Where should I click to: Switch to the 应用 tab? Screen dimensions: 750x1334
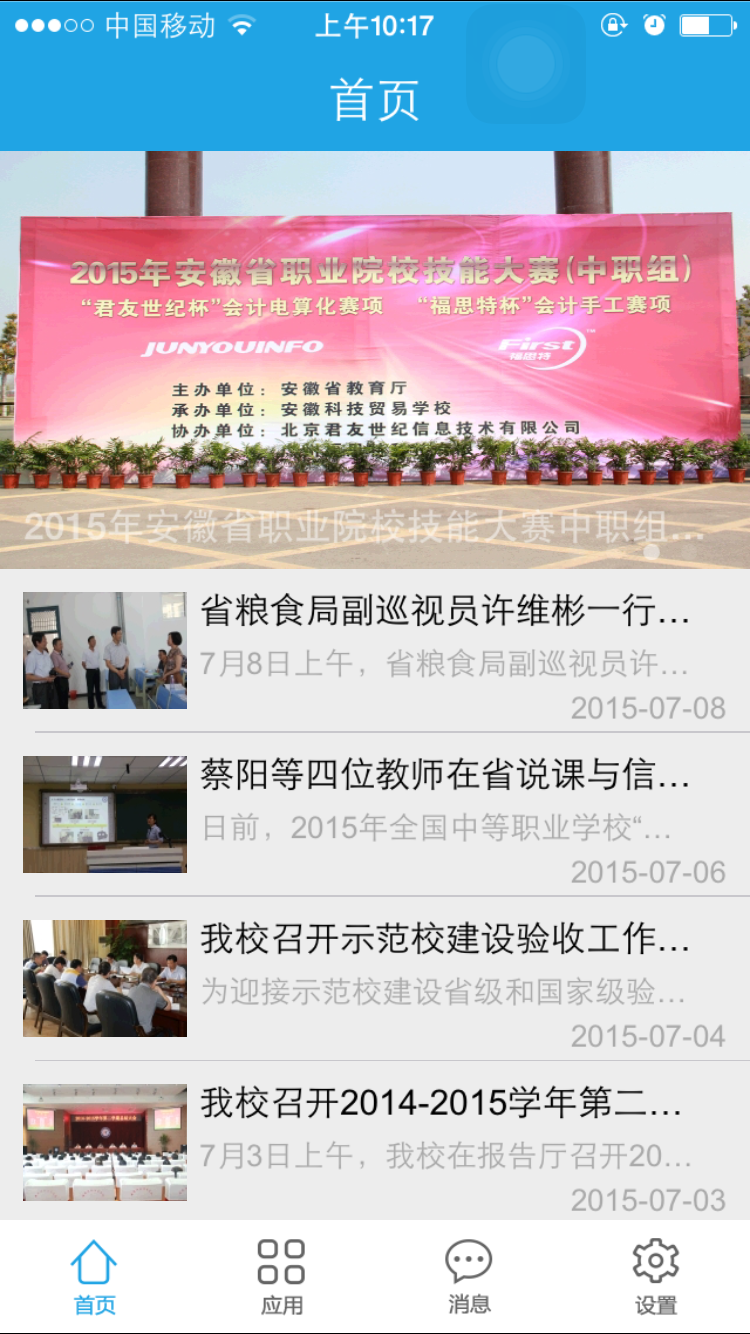[281, 1277]
